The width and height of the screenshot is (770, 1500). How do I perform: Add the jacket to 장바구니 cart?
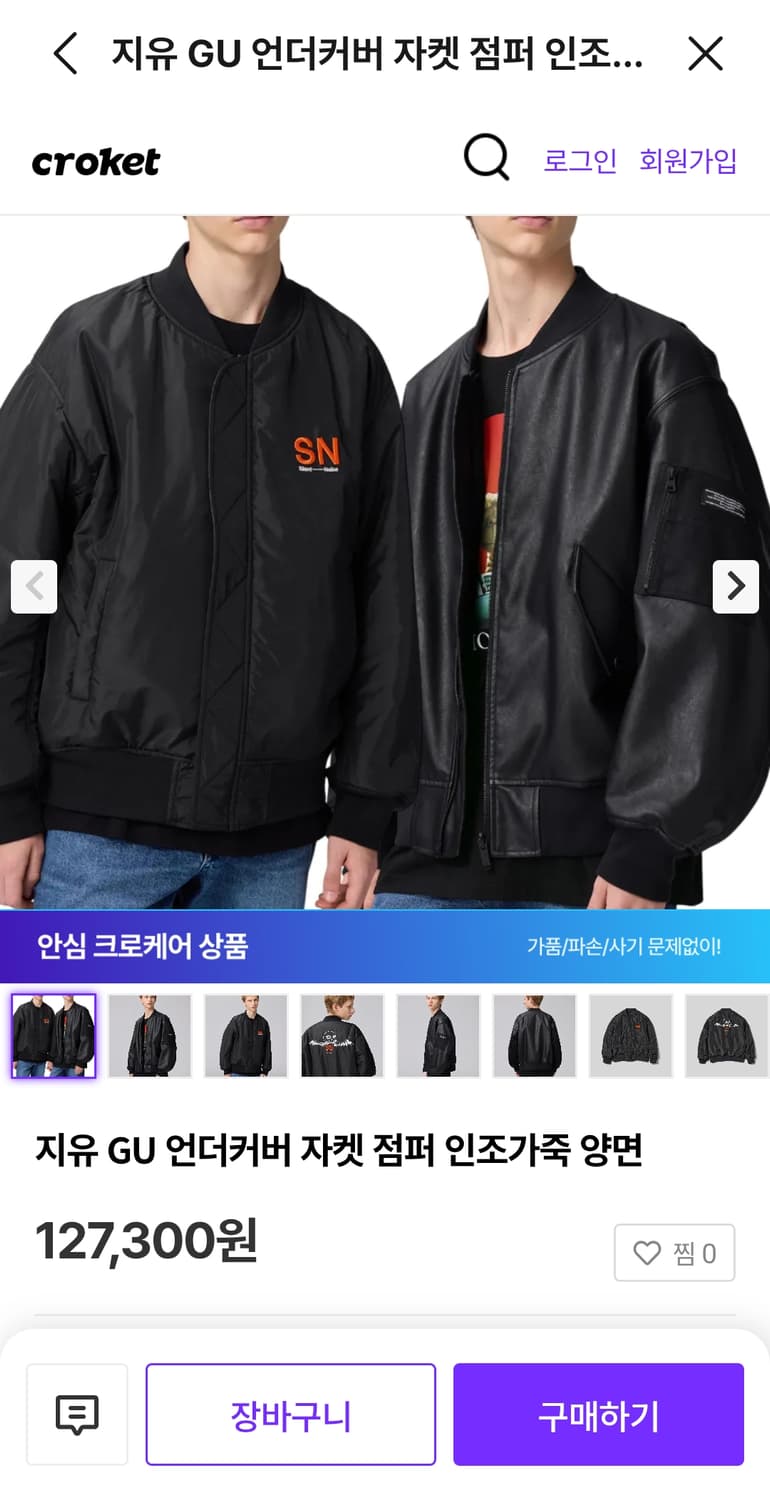[290, 1414]
